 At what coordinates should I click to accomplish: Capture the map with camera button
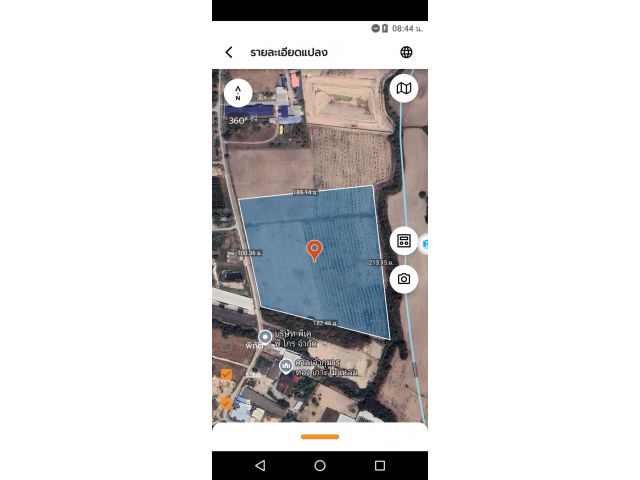[404, 279]
